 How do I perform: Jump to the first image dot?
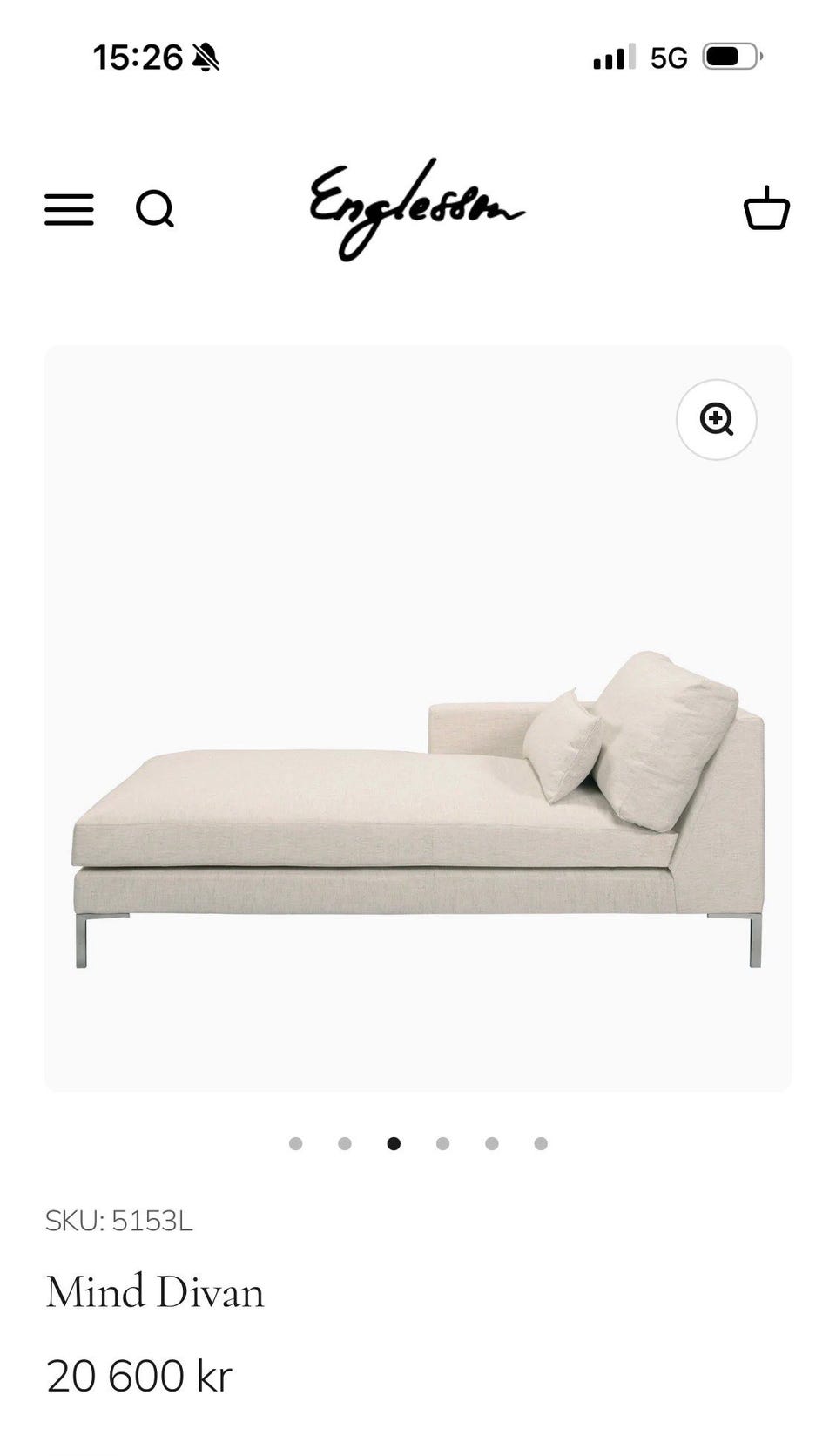(296, 1143)
